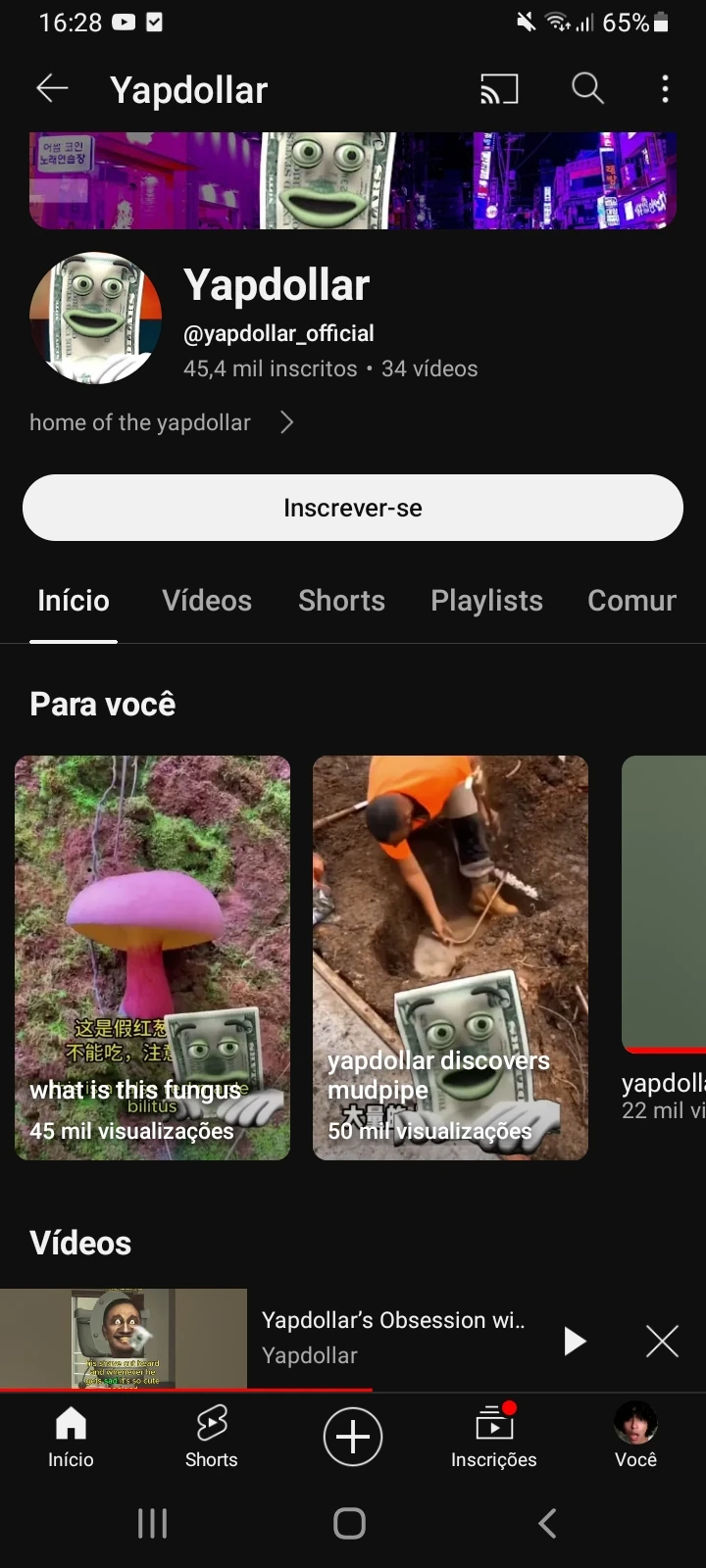Resume the miniplayer with the play button
The width and height of the screenshot is (706, 1568).
[576, 1341]
